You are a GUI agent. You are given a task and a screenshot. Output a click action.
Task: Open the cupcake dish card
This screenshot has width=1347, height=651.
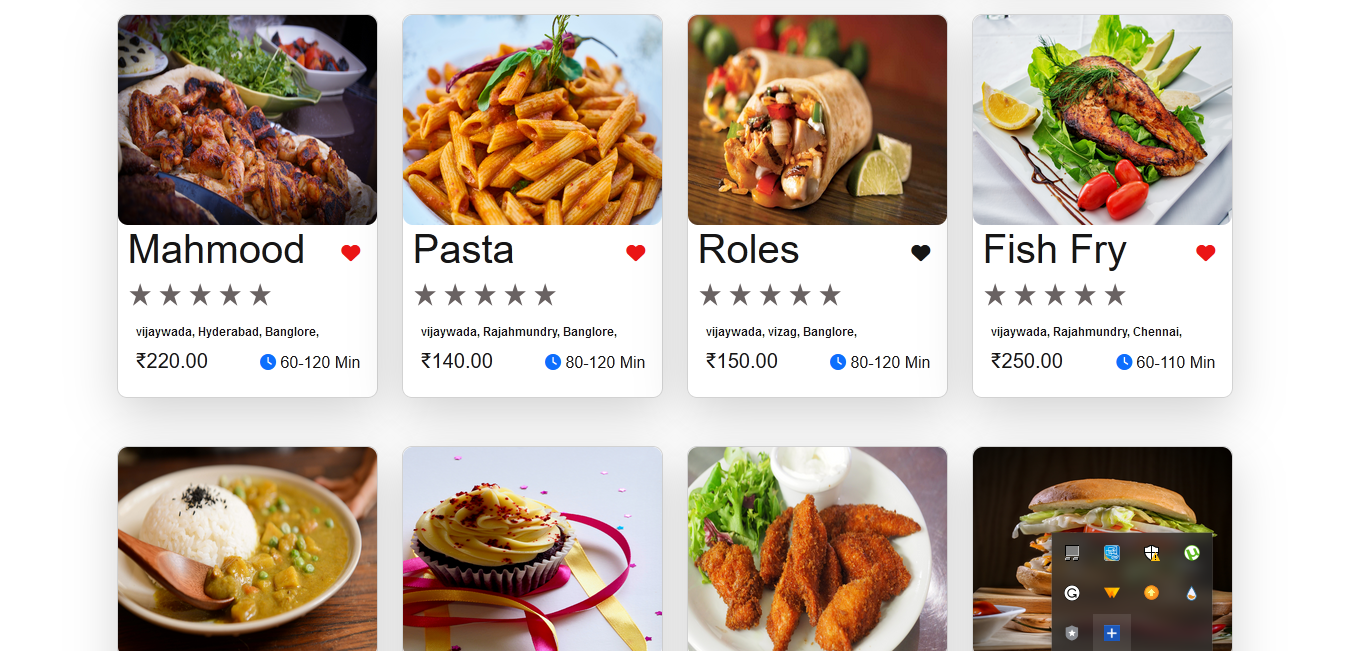pos(532,548)
